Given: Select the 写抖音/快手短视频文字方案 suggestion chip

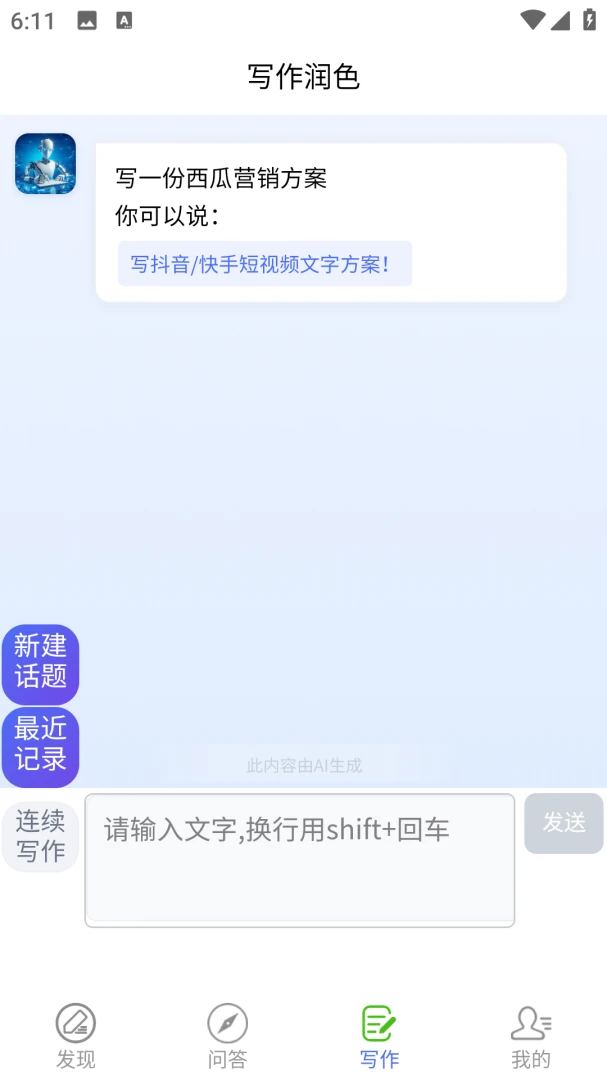Looking at the screenshot, I should pos(265,264).
